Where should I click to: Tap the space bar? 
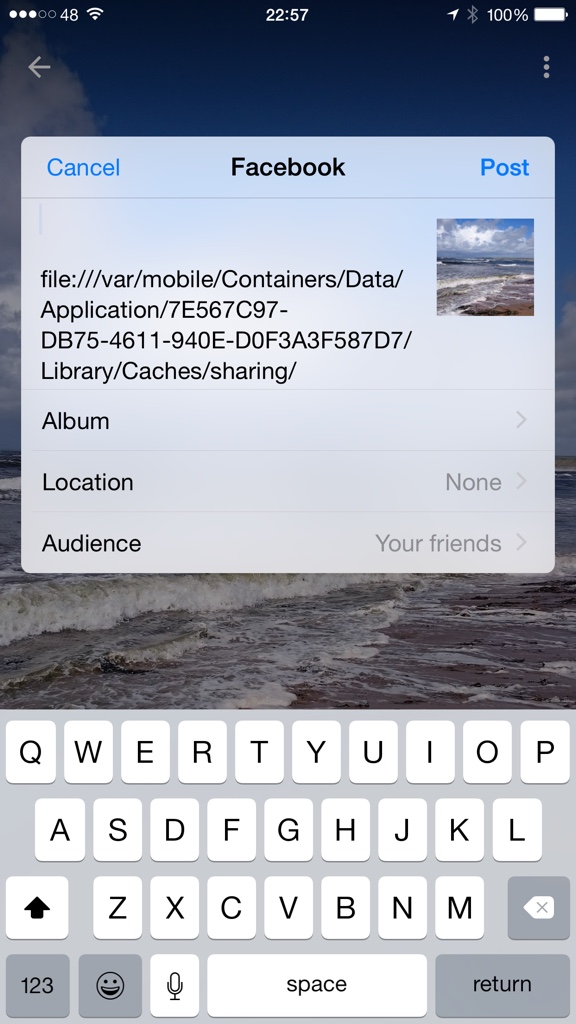(x=317, y=985)
